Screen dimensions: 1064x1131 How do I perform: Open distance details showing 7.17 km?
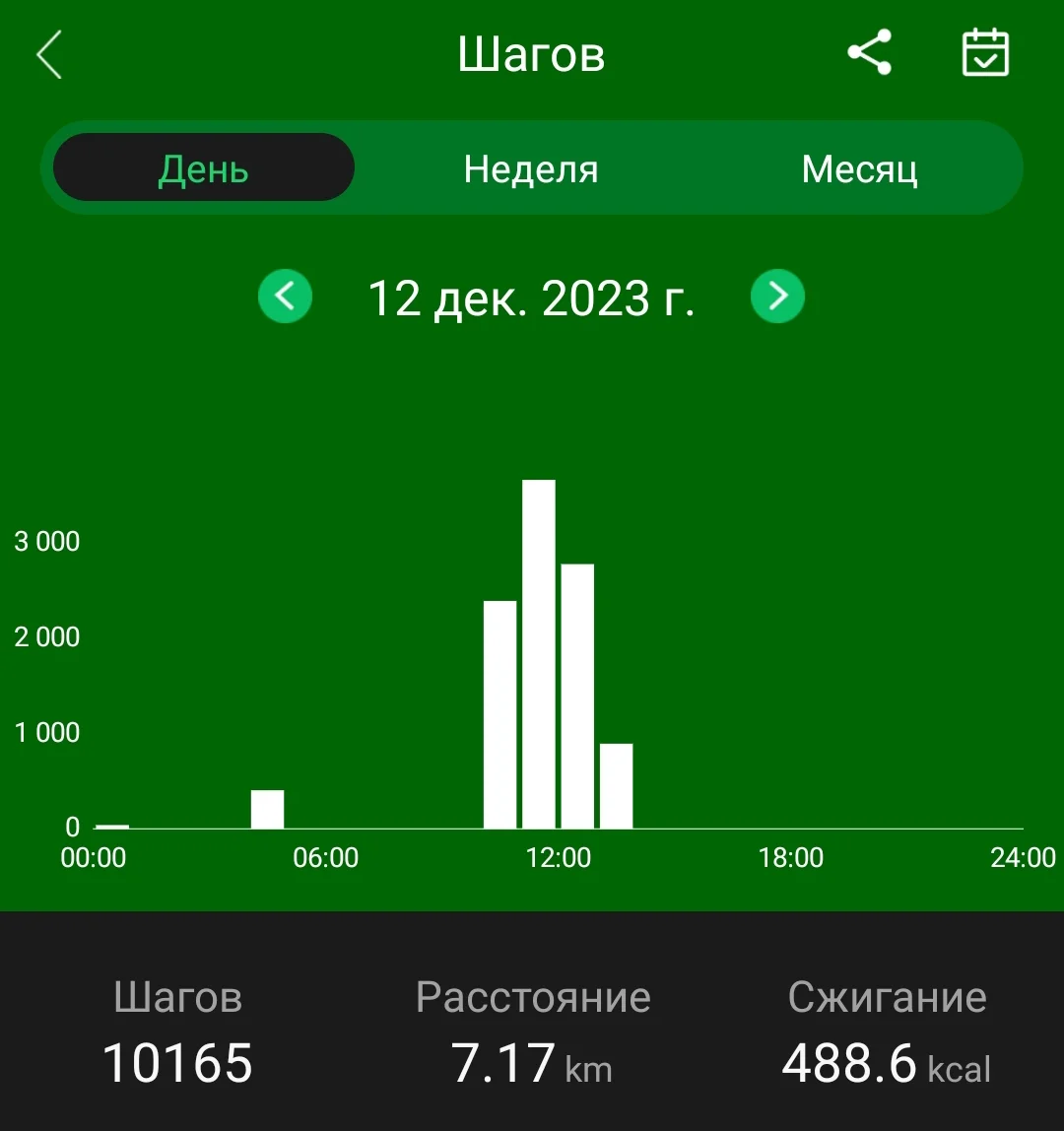coord(532,1062)
